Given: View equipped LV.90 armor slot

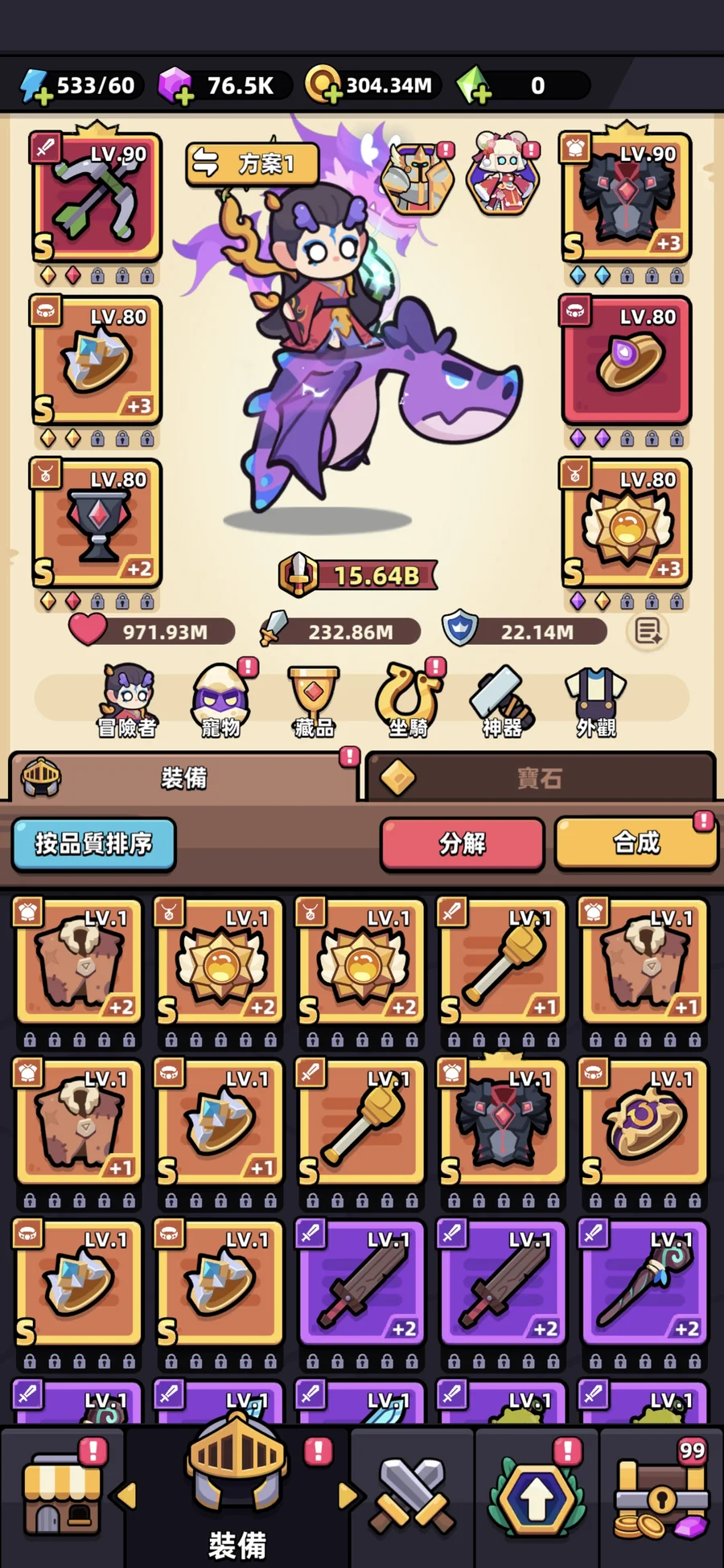Looking at the screenshot, I should pos(626,199).
